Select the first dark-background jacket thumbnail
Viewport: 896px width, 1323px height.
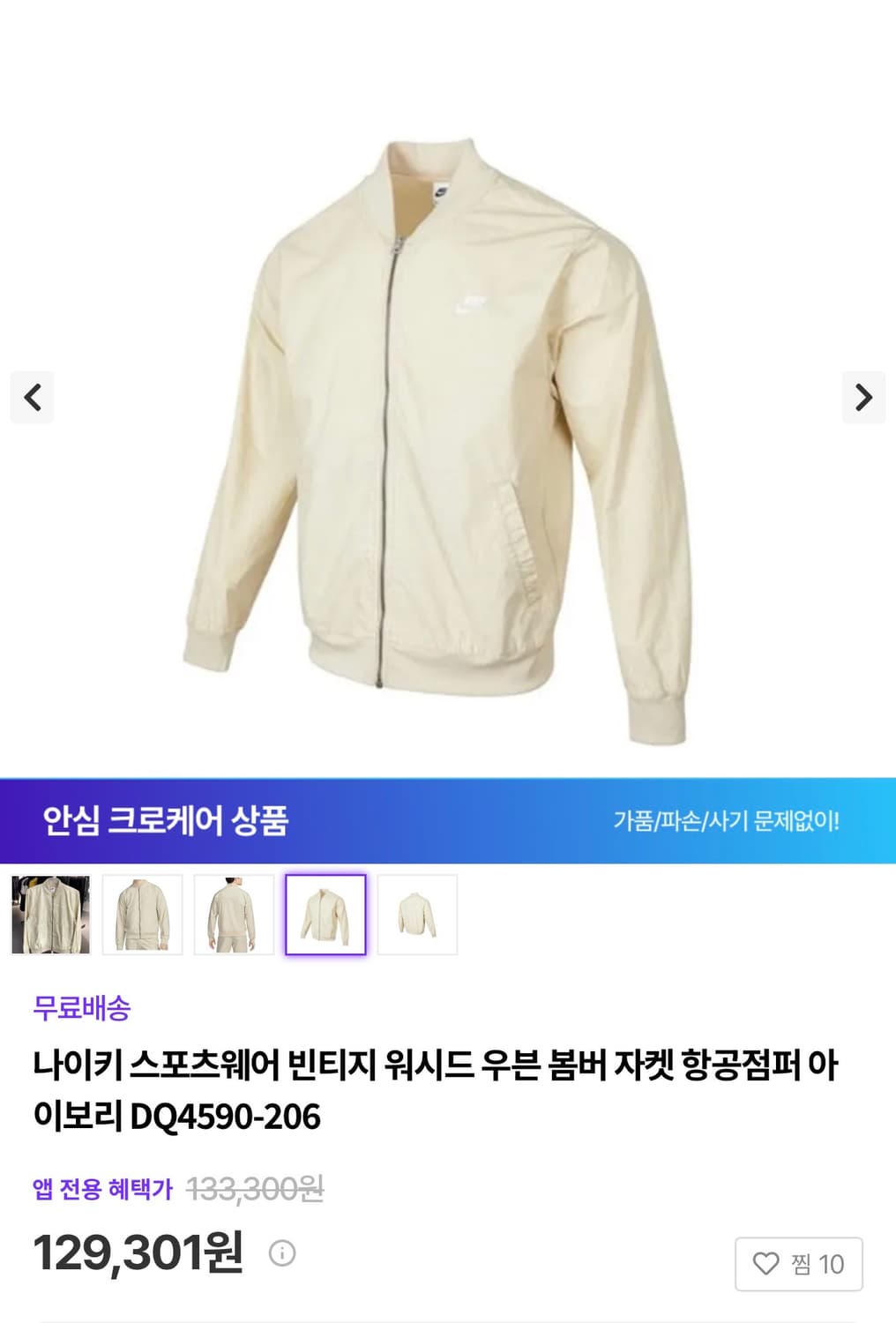49,913
